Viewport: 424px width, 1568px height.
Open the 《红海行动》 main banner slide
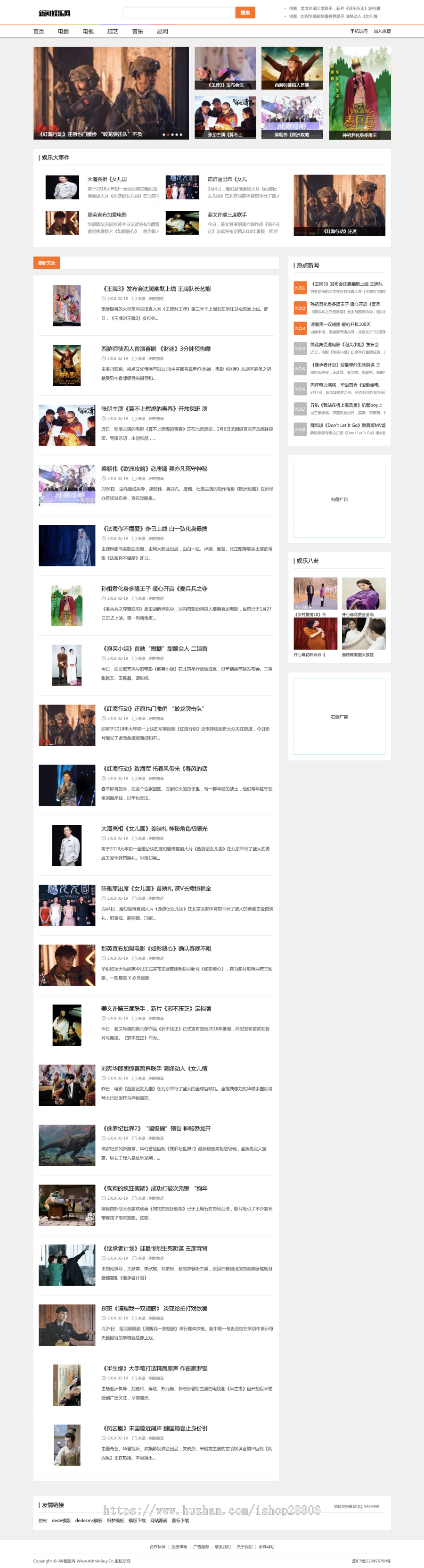[x=111, y=92]
